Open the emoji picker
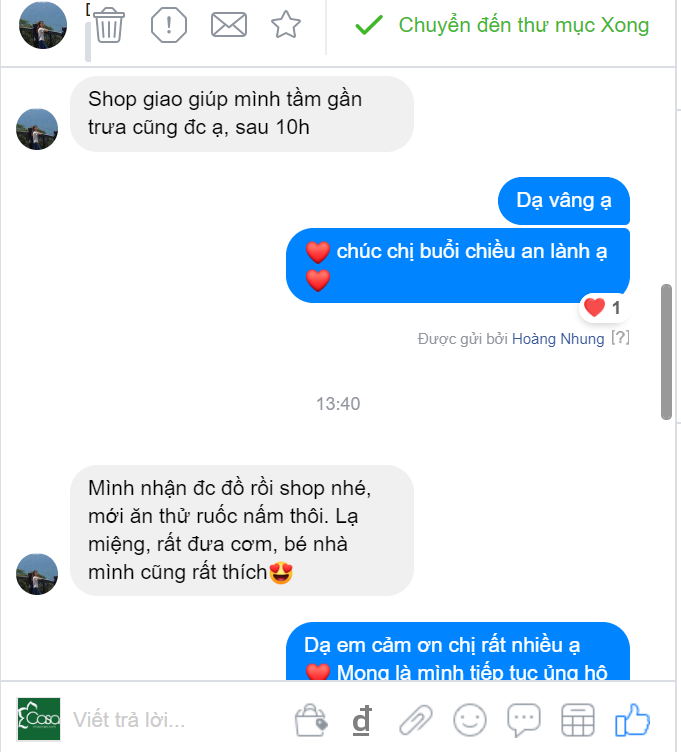This screenshot has width=681, height=752. coord(470,719)
